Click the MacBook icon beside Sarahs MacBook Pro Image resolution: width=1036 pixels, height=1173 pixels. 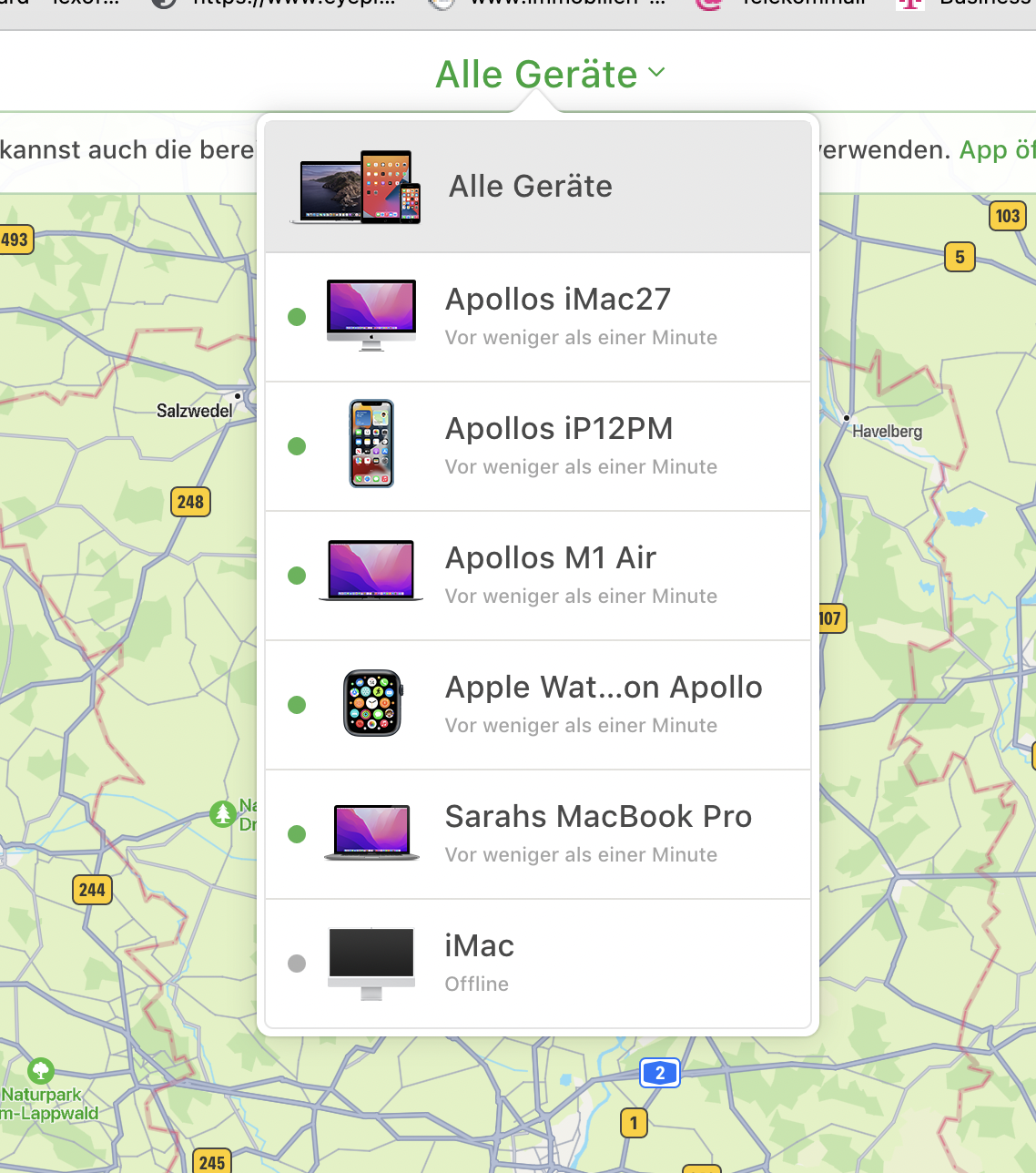click(x=371, y=831)
